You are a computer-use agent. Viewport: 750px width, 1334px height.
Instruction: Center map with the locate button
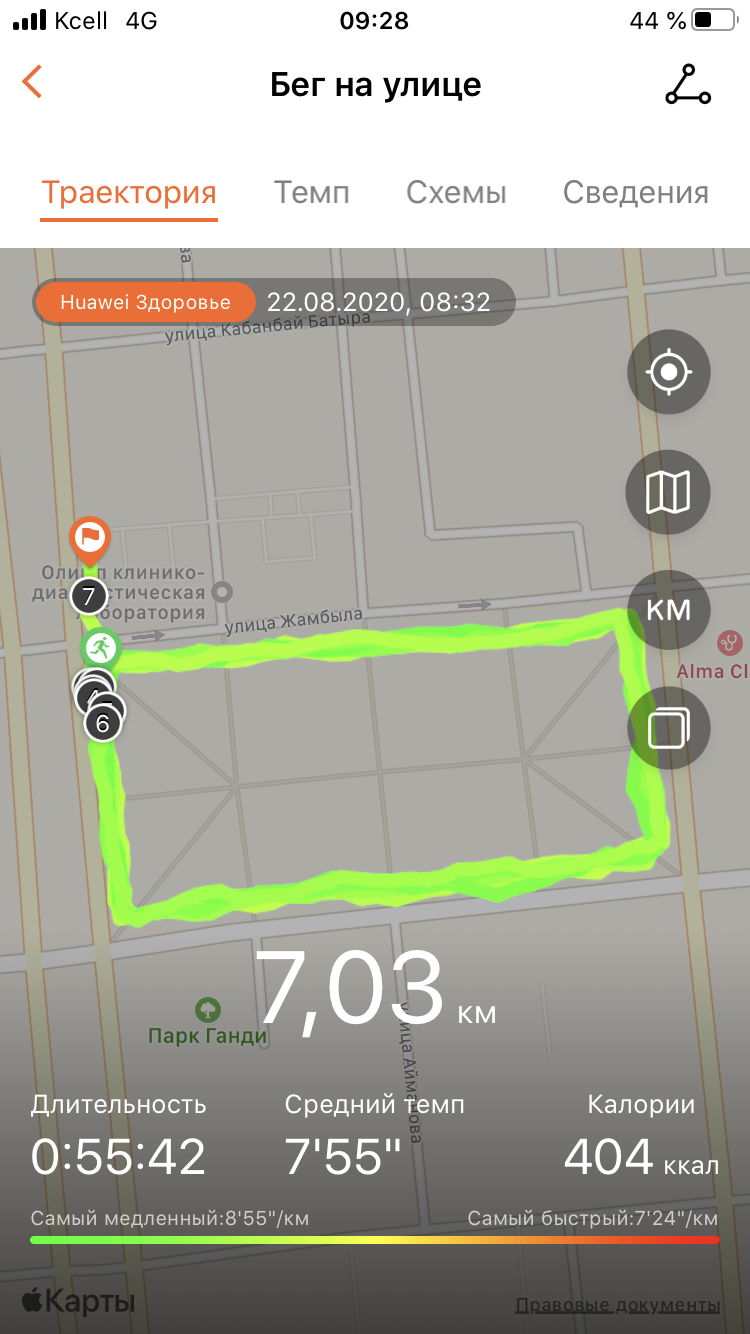[x=668, y=372]
